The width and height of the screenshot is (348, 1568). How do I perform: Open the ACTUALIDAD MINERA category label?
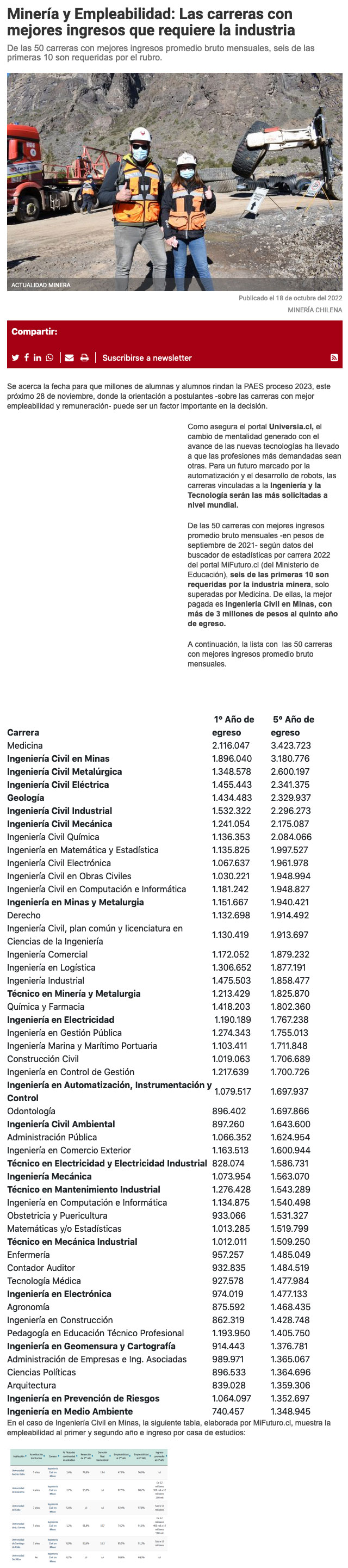pyautogui.click(x=41, y=285)
